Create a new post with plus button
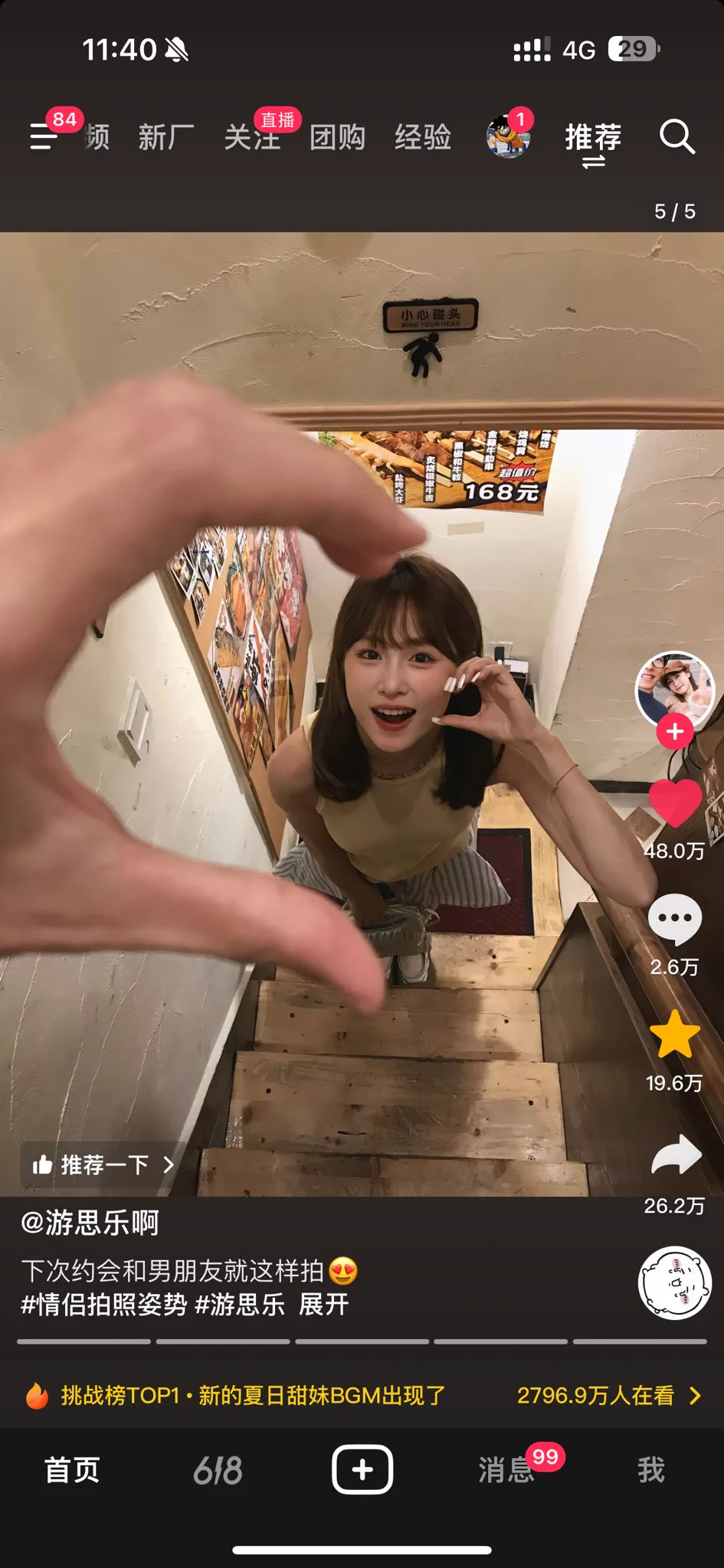724x1568 pixels. click(x=362, y=1469)
